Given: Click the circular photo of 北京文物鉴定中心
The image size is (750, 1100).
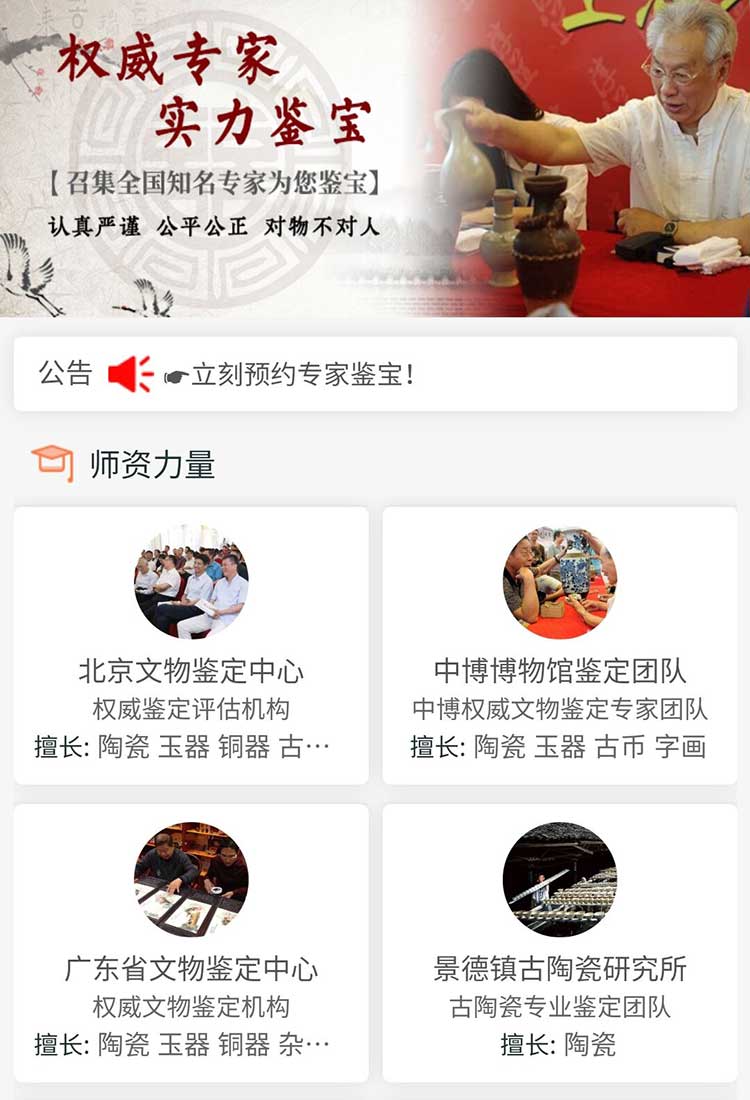Looking at the screenshot, I should (191, 587).
